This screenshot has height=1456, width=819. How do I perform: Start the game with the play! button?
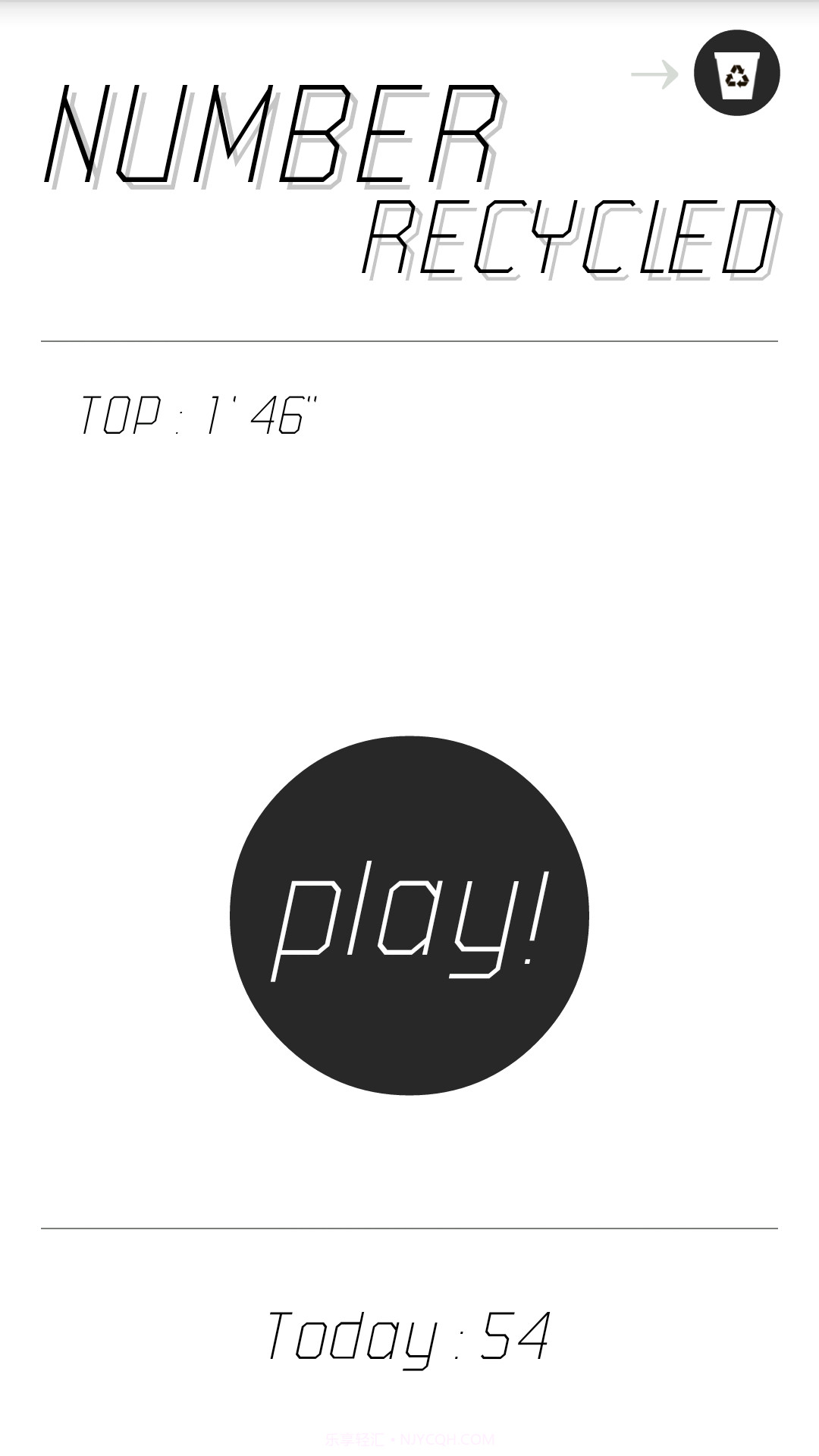409,915
